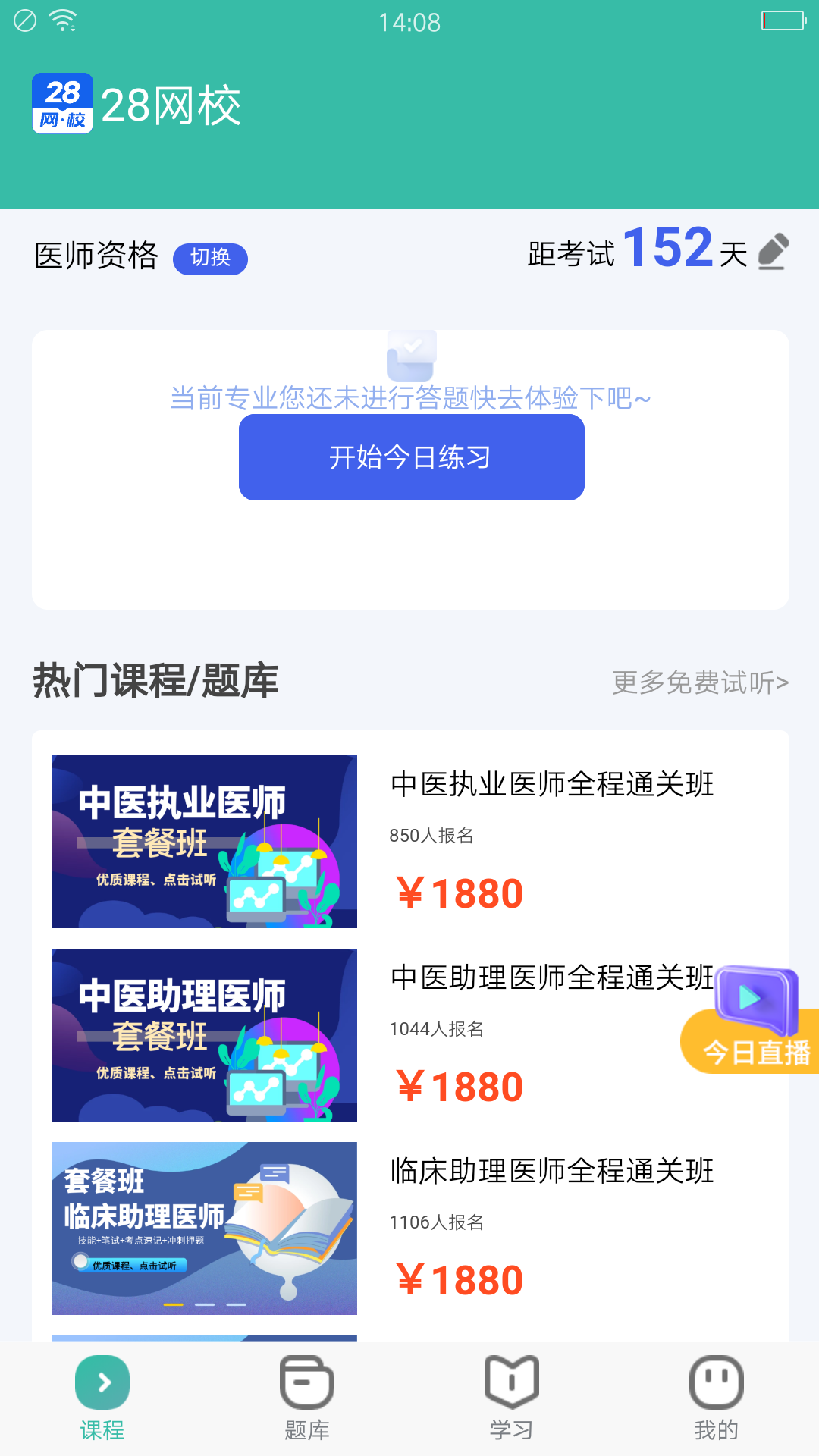Viewport: 819px width, 1456px height.
Task: Open 中医执业医师全程通关班 course
Action: pos(551,786)
